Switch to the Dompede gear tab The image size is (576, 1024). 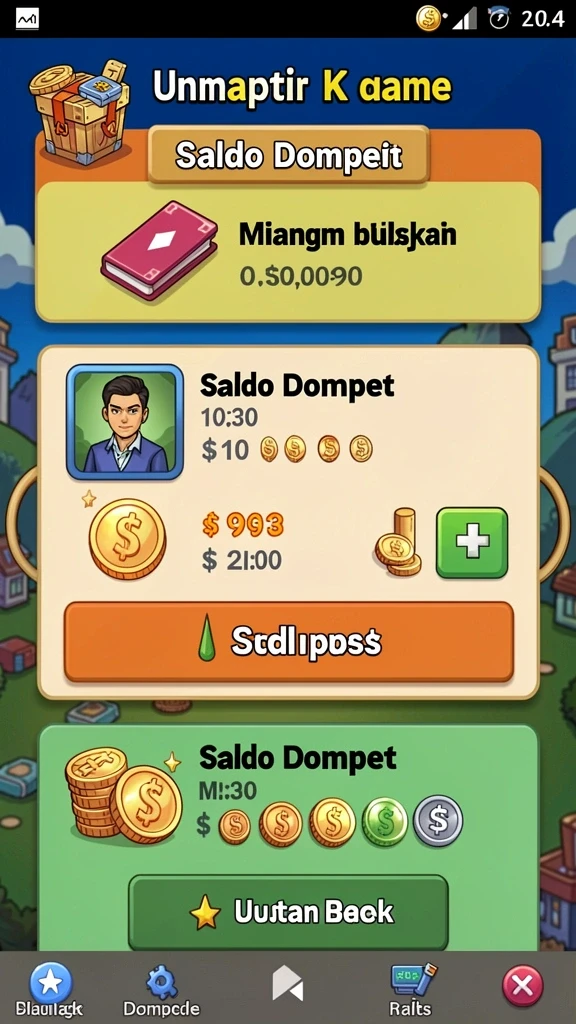click(x=161, y=990)
